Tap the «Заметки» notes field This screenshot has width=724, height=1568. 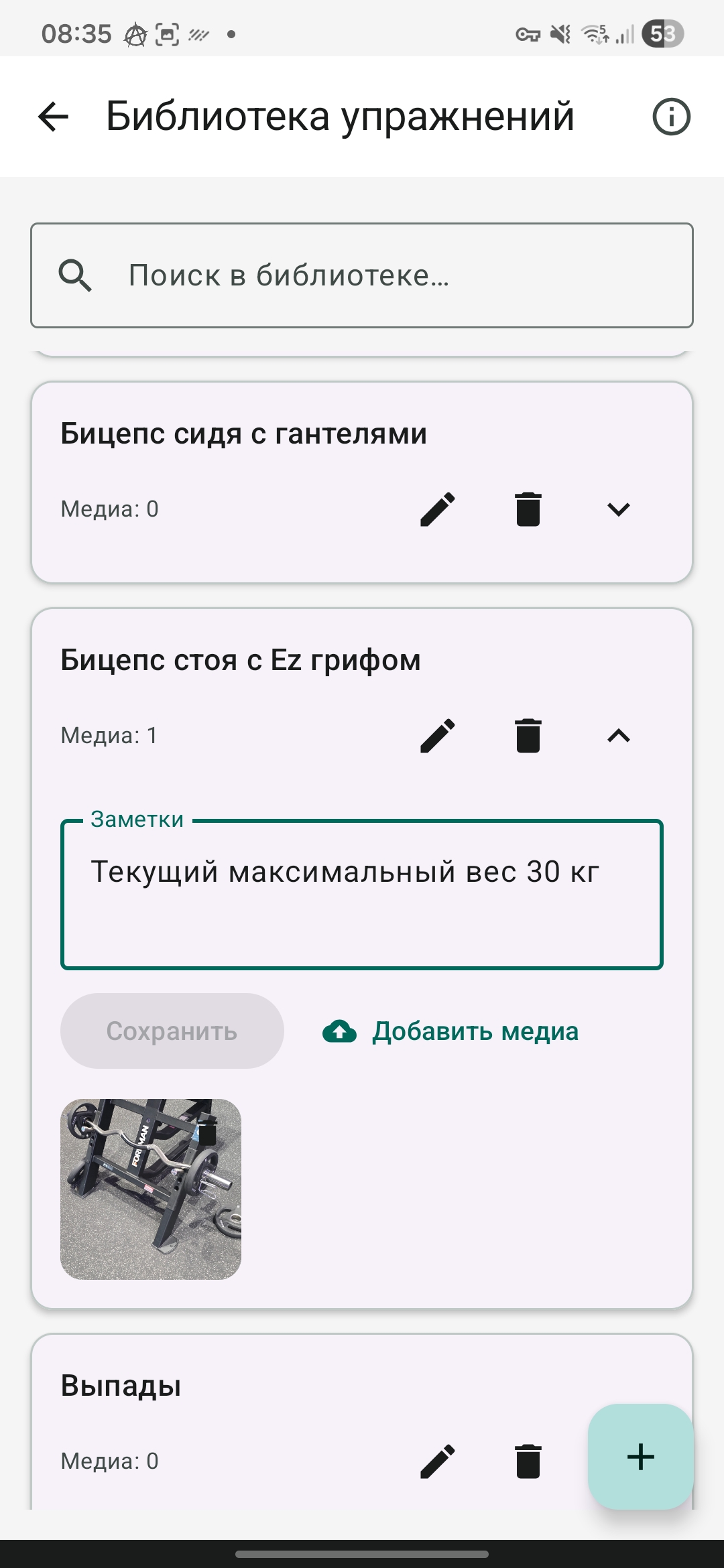pyautogui.click(x=362, y=895)
